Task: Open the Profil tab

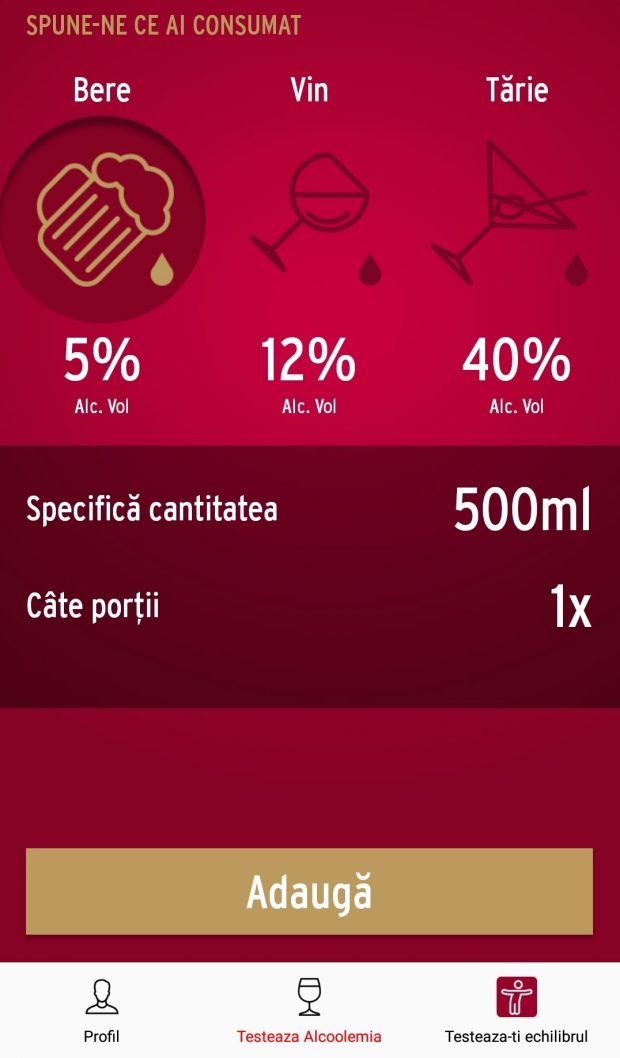Action: click(x=102, y=1010)
